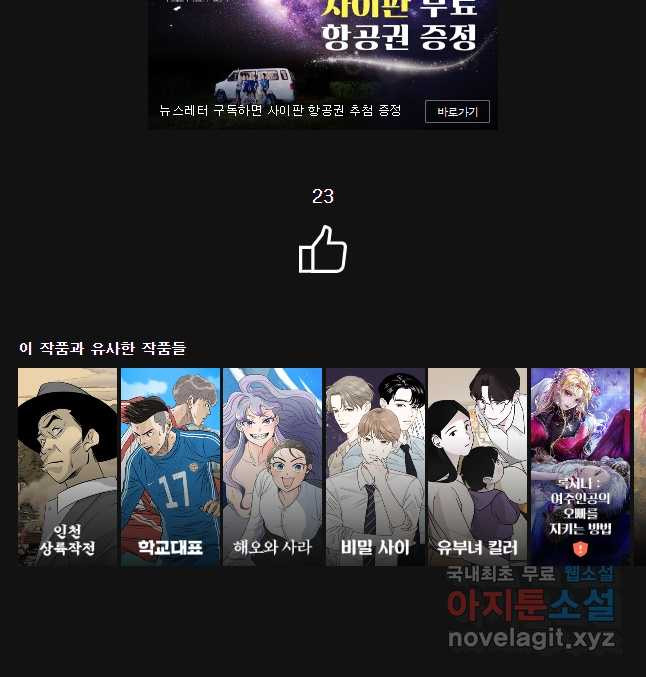Open the 학교대표 webtoon
The height and width of the screenshot is (677, 646).
coord(170,466)
